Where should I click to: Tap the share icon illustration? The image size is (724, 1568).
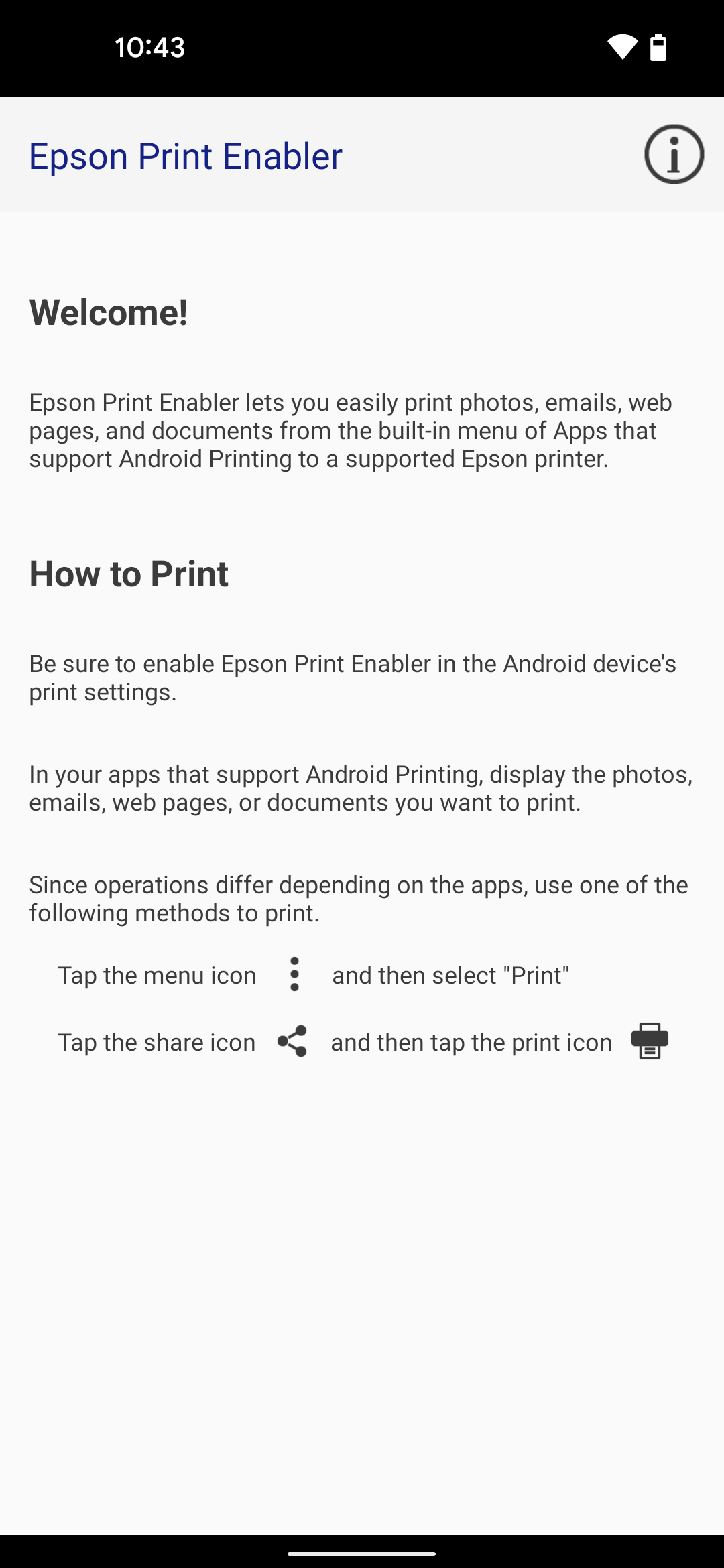292,1041
